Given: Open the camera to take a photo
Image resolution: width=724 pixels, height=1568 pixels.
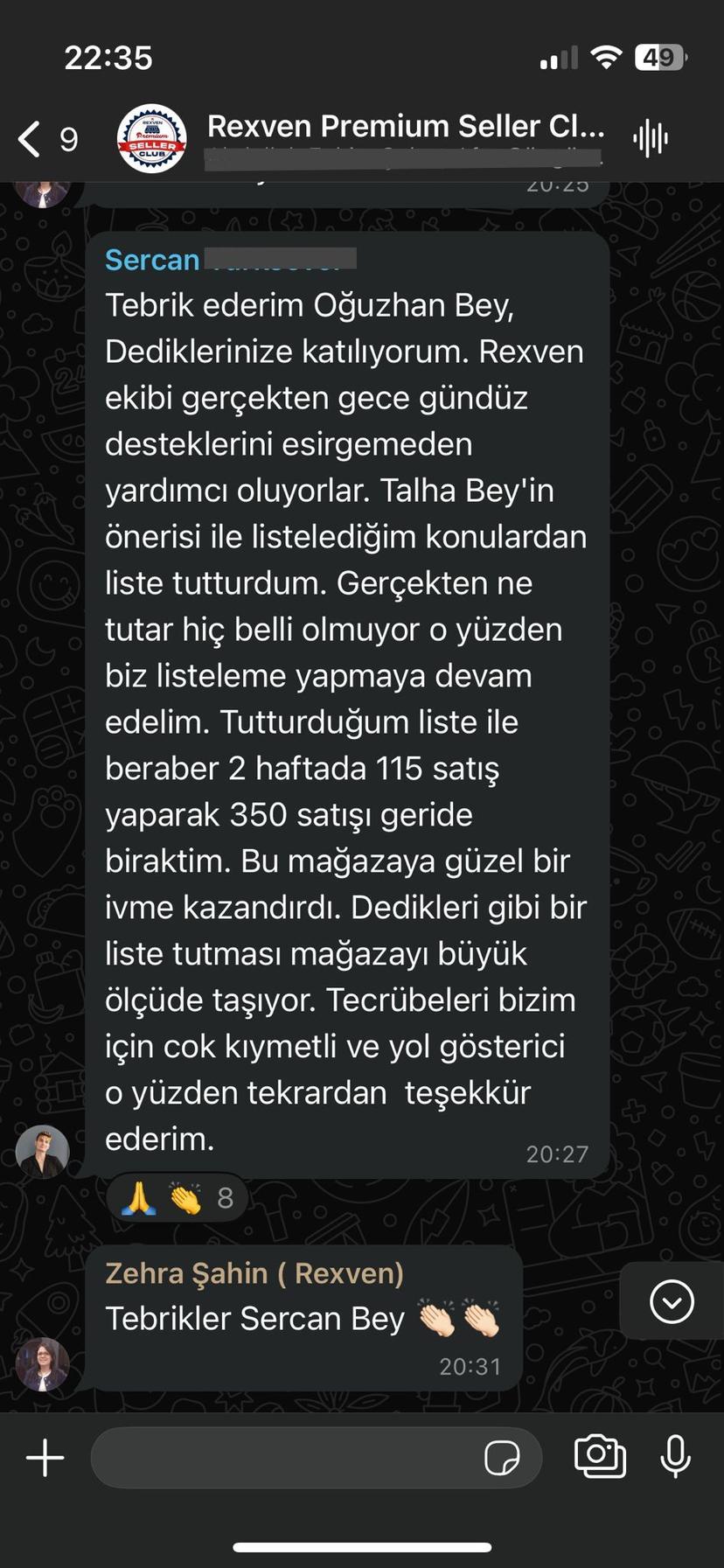Looking at the screenshot, I should point(600,1456).
